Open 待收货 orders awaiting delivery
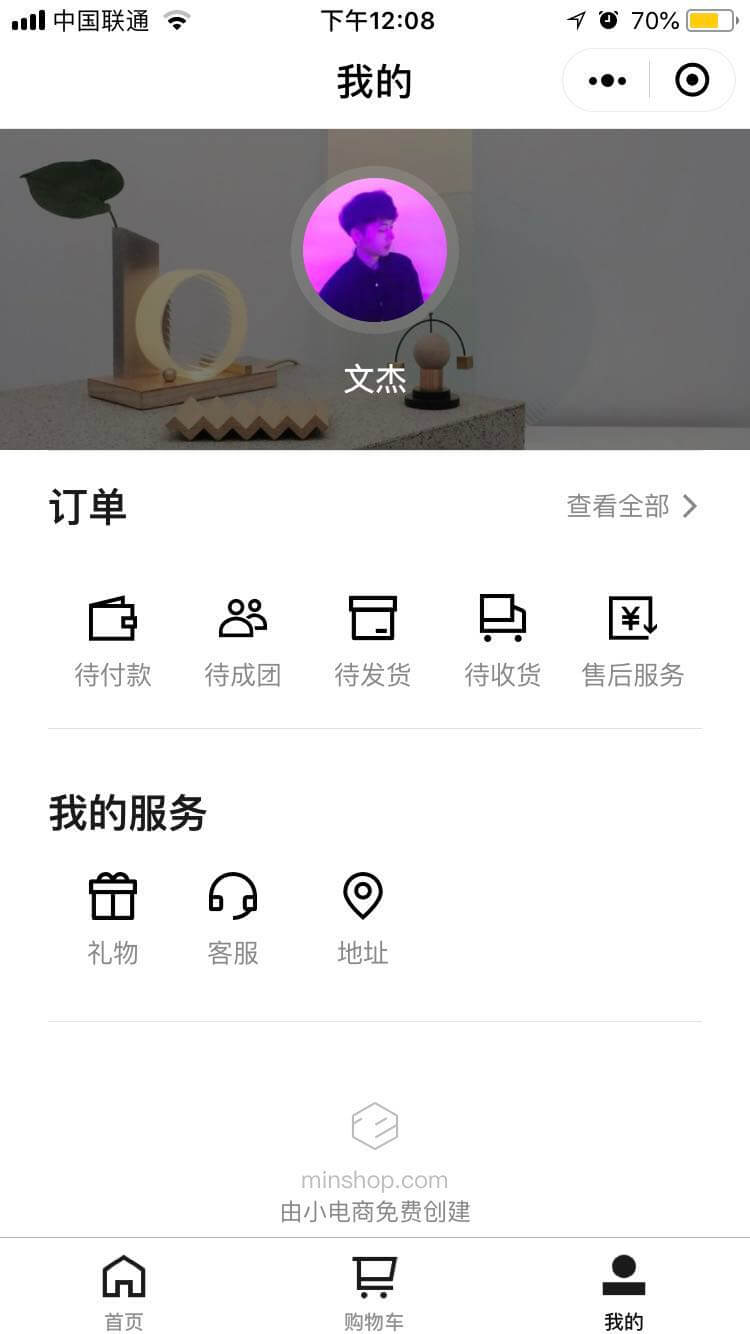Viewport: 750px width, 1334px height. click(x=503, y=640)
